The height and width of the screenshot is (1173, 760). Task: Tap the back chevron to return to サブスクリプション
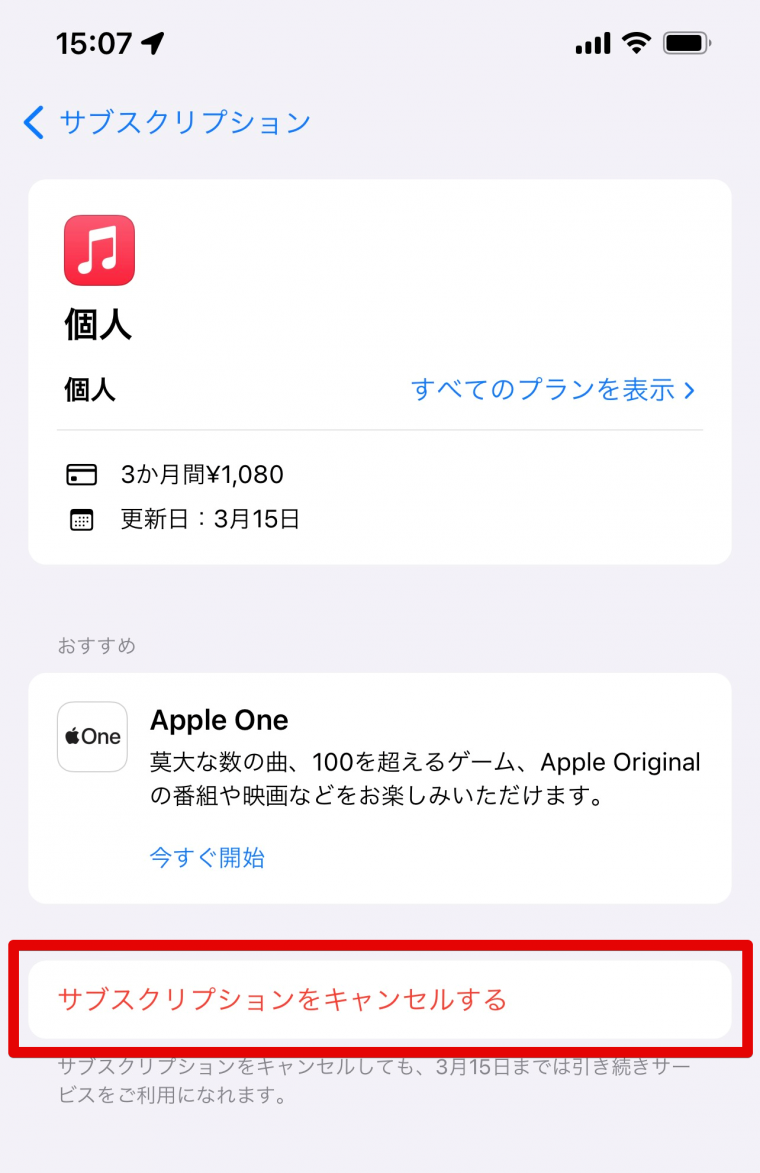click(x=33, y=122)
